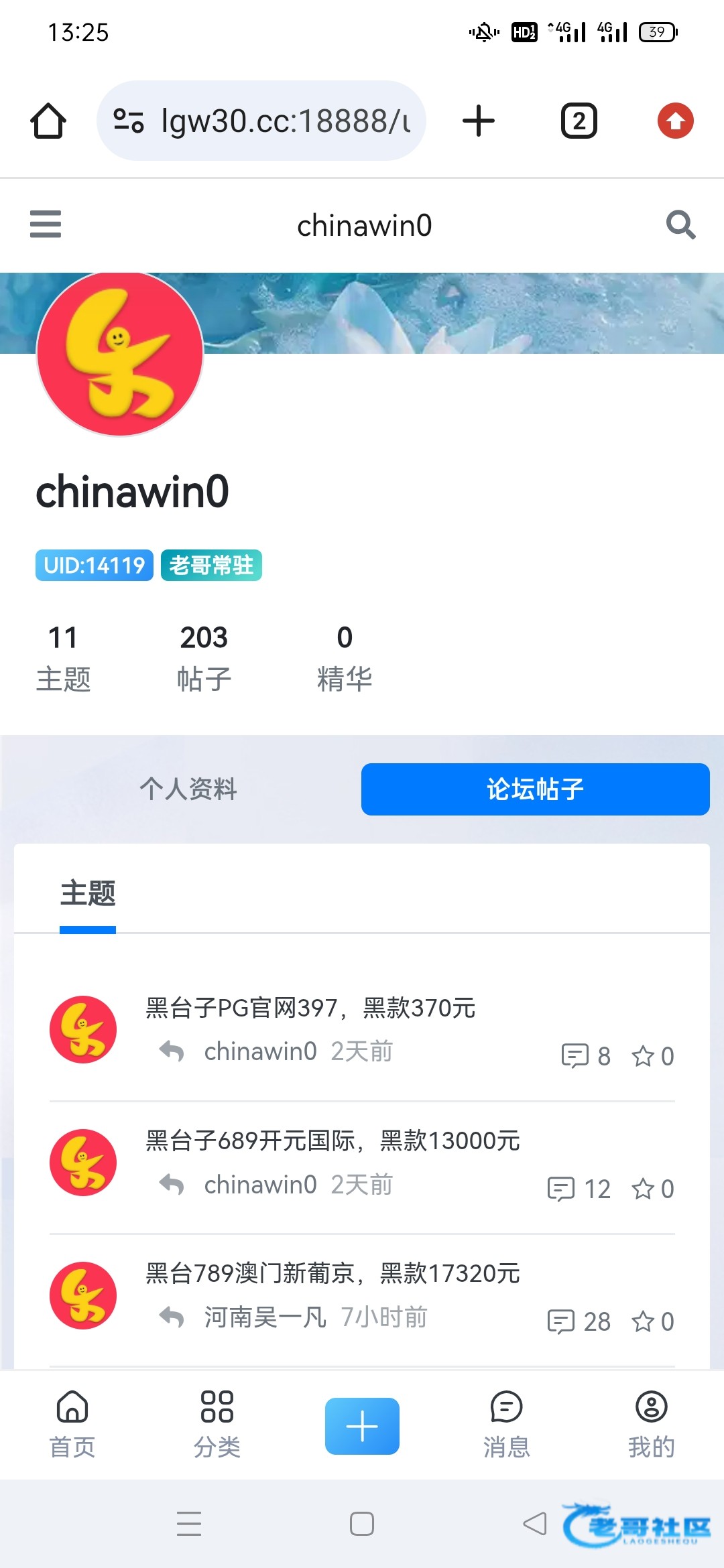
Task: Open post 黑台子689开元国际
Action: 333,1140
